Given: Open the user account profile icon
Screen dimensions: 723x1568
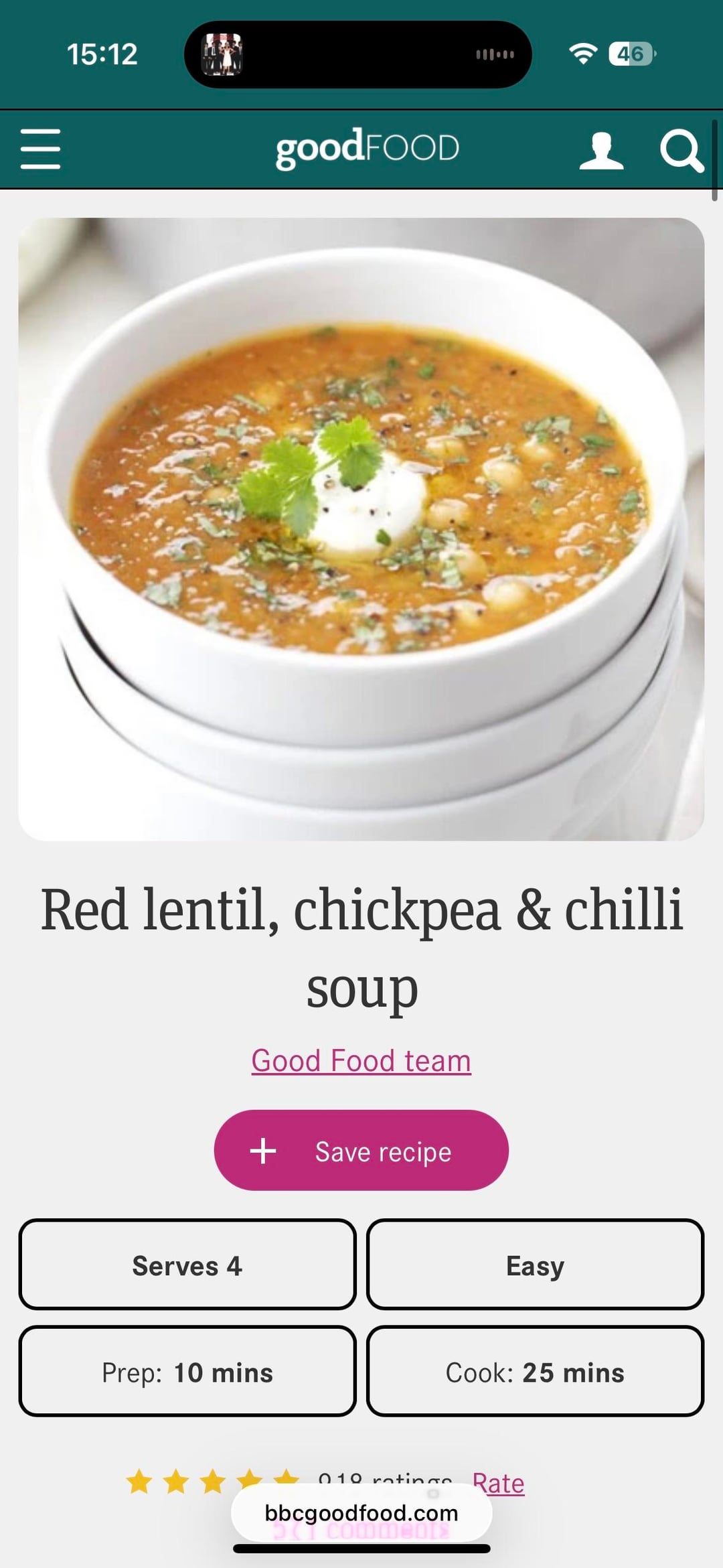Looking at the screenshot, I should click(601, 150).
